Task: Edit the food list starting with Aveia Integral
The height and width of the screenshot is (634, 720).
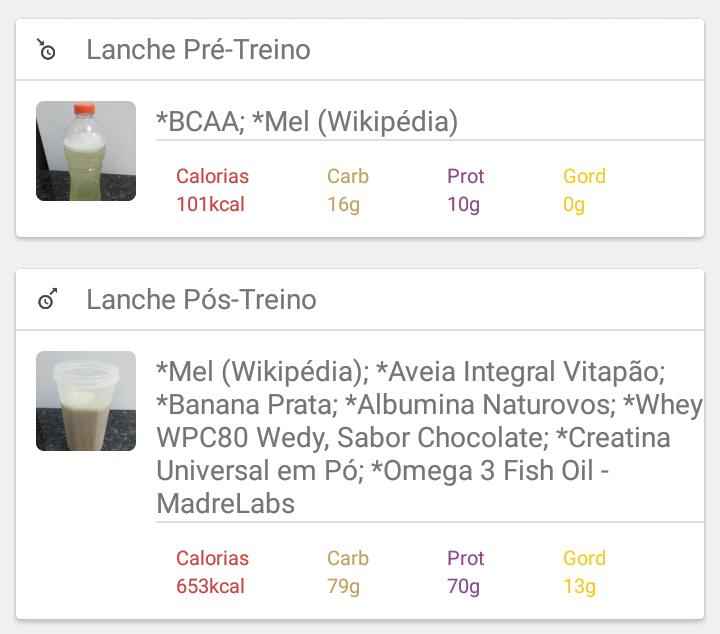Action: tap(428, 438)
